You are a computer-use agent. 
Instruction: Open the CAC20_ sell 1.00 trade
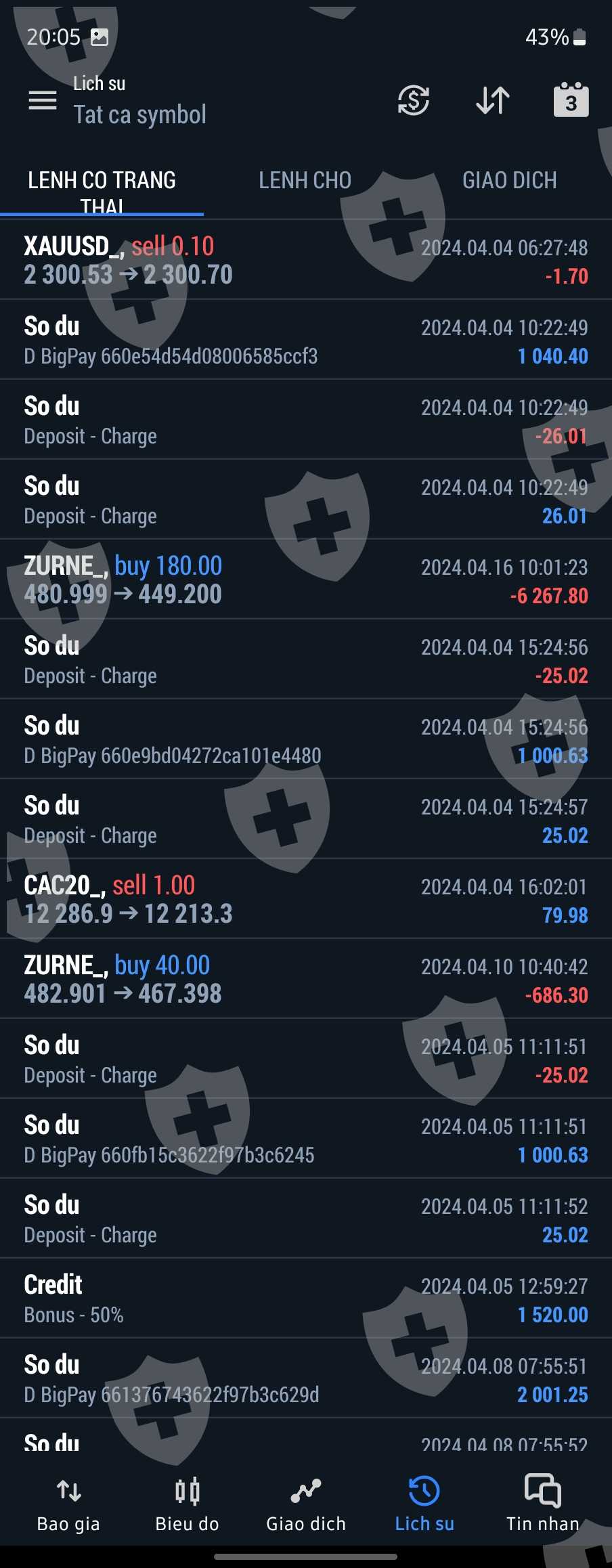(305, 899)
